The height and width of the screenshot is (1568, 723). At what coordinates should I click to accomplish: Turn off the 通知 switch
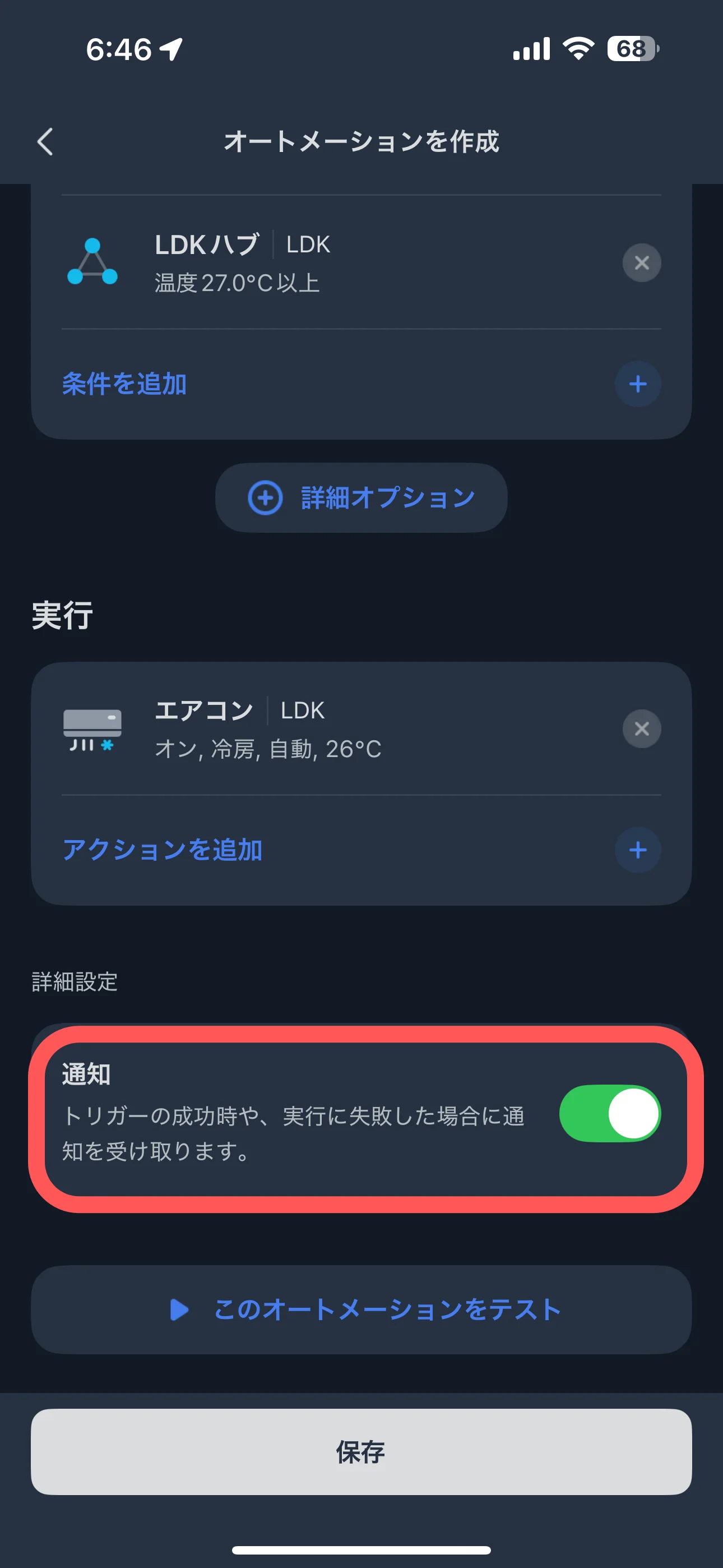609,1113
